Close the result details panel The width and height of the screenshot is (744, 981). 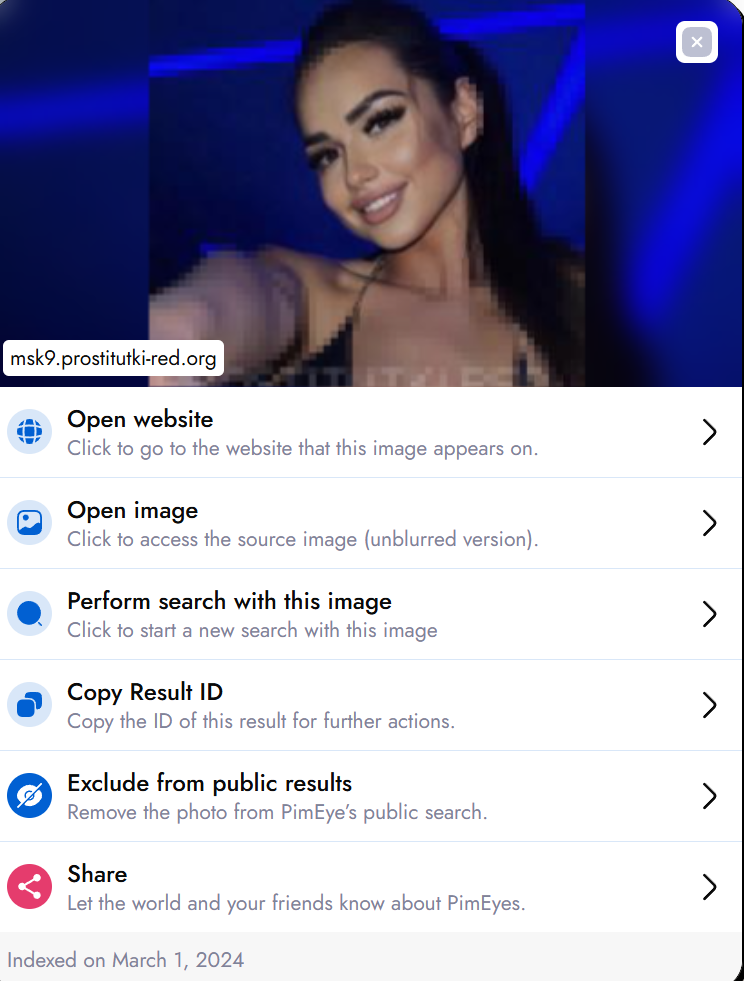pos(697,42)
